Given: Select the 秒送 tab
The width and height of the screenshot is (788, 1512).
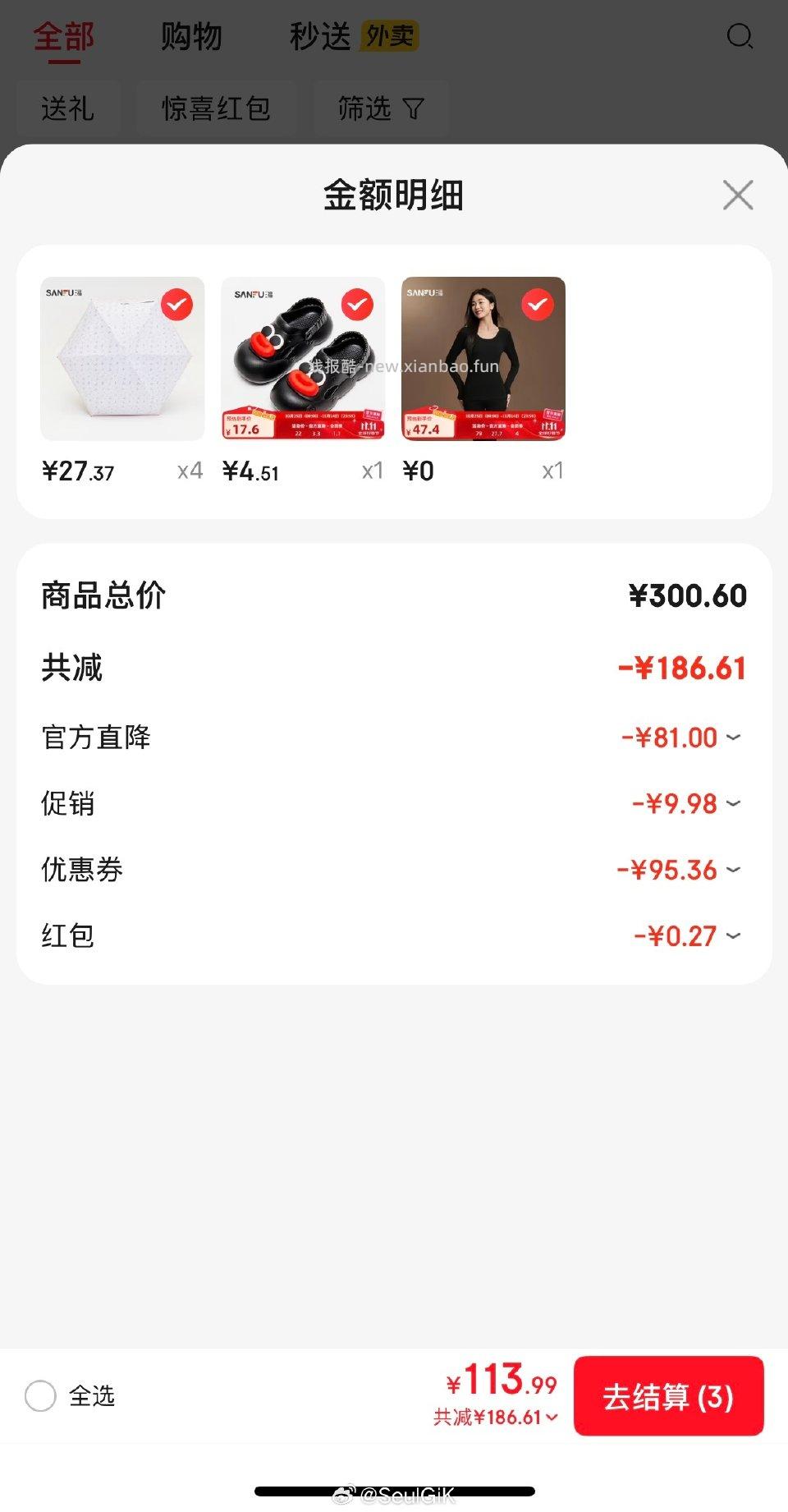Looking at the screenshot, I should click(x=321, y=36).
